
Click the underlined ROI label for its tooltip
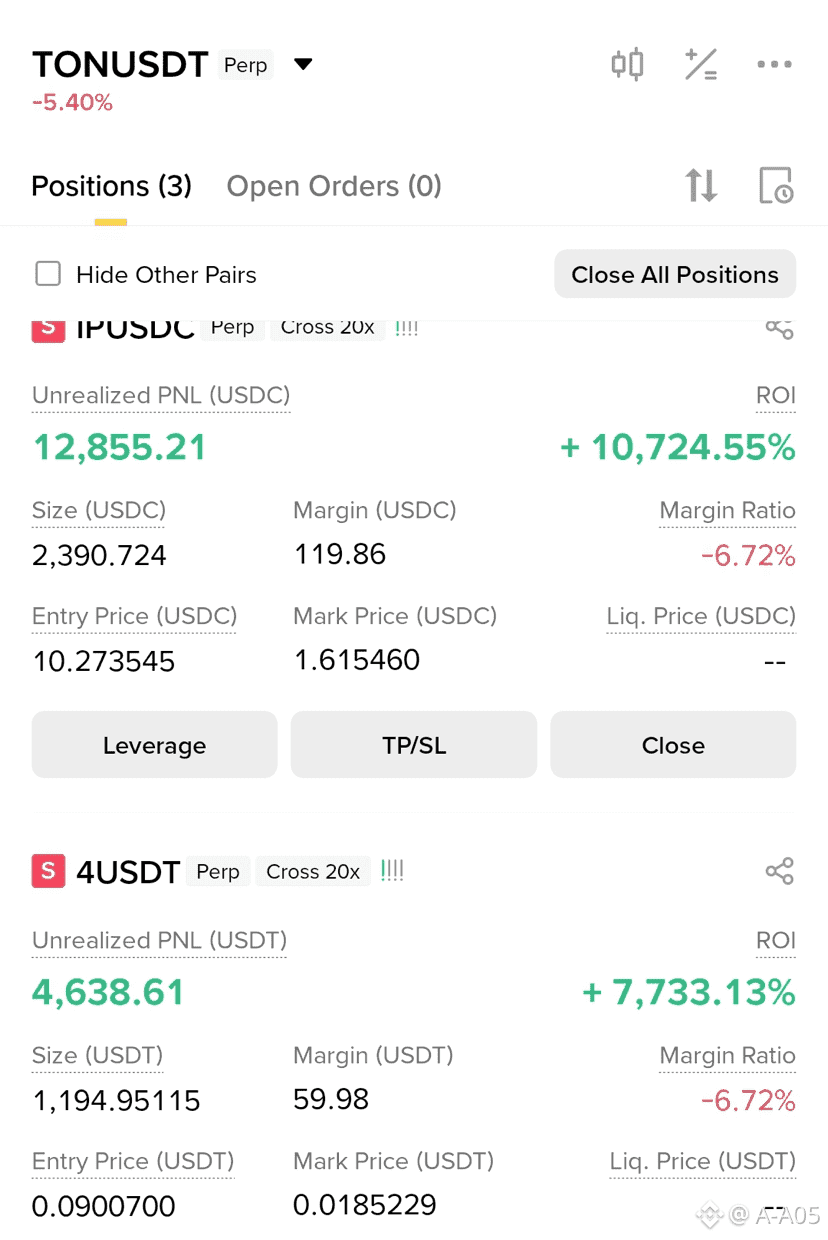(x=776, y=395)
